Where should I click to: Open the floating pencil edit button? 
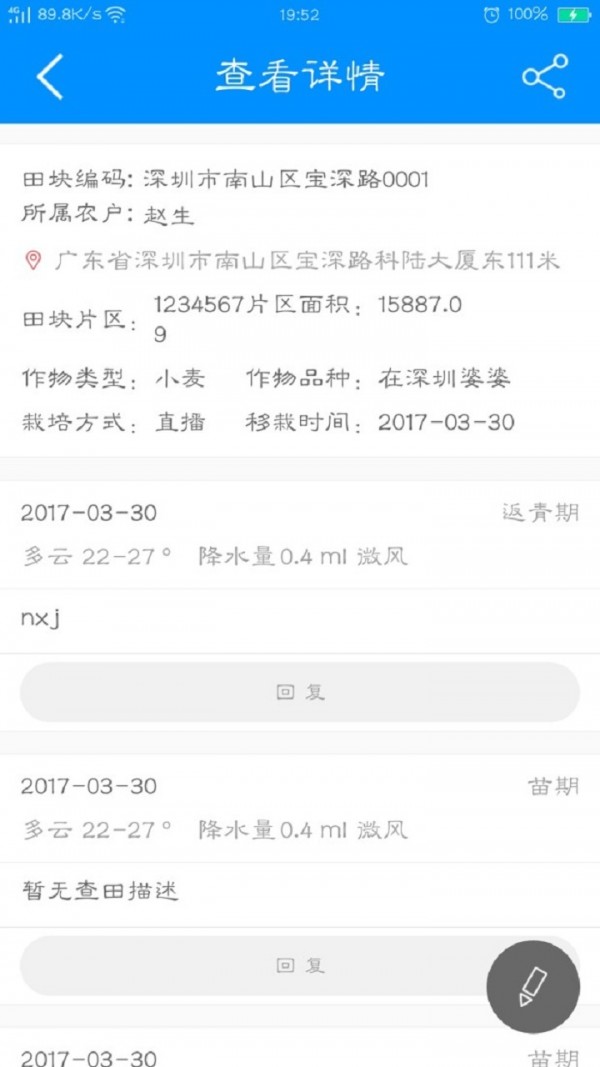[533, 987]
